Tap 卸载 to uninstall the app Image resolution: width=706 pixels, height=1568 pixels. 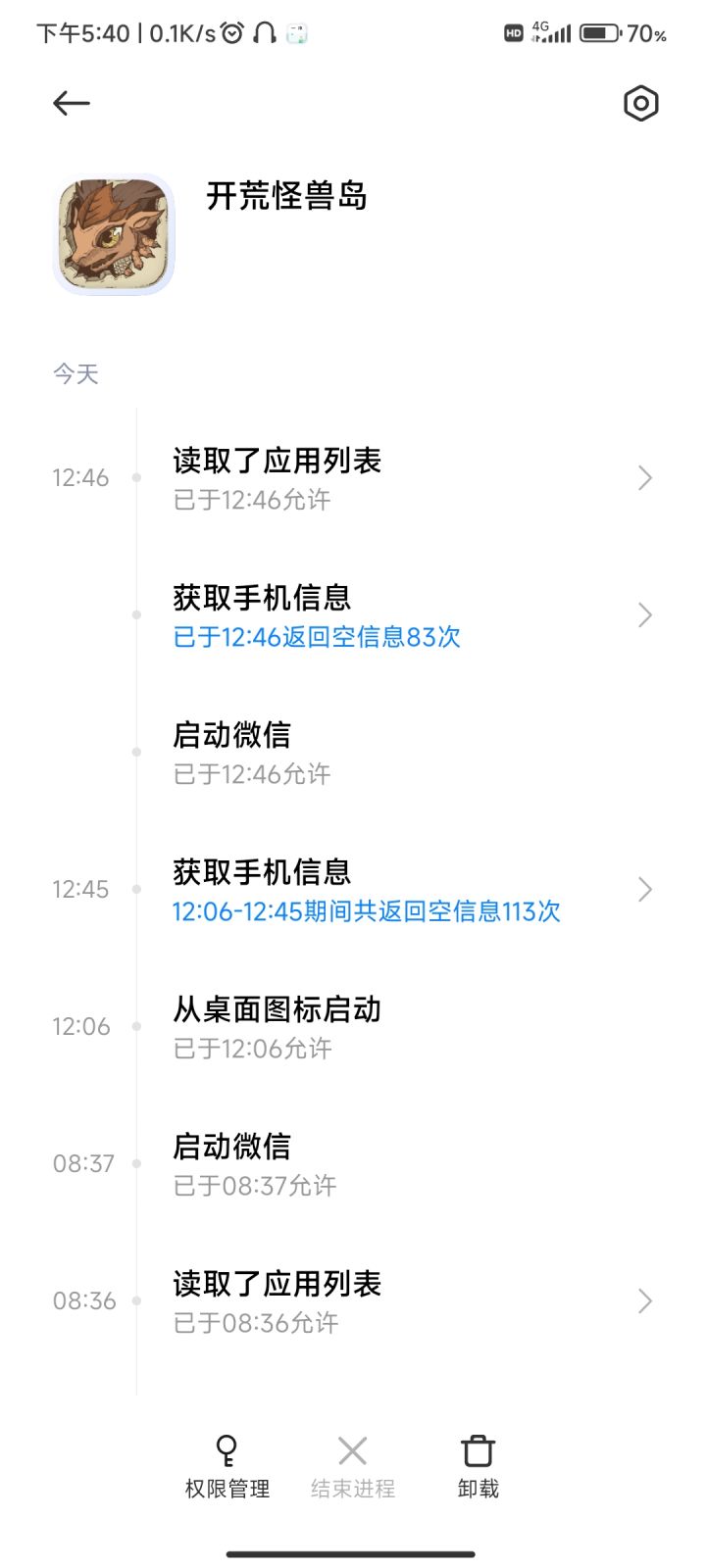point(478,1466)
